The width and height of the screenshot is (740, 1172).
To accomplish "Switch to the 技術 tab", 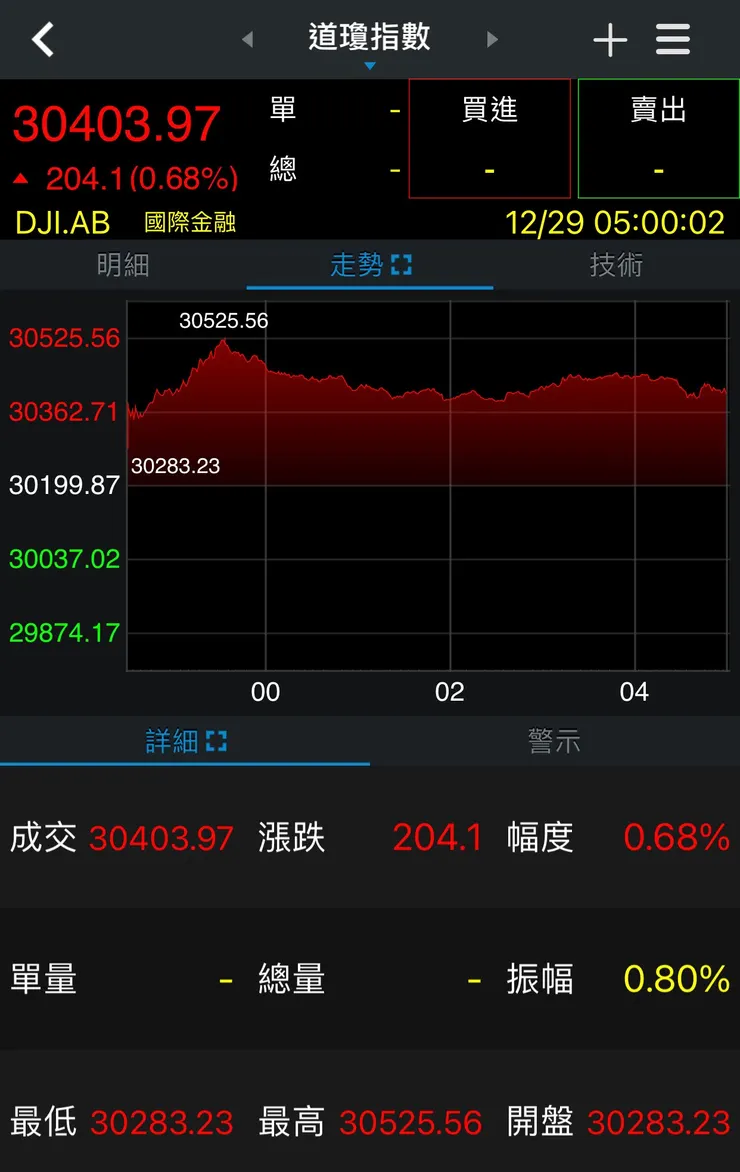I will (x=616, y=266).
